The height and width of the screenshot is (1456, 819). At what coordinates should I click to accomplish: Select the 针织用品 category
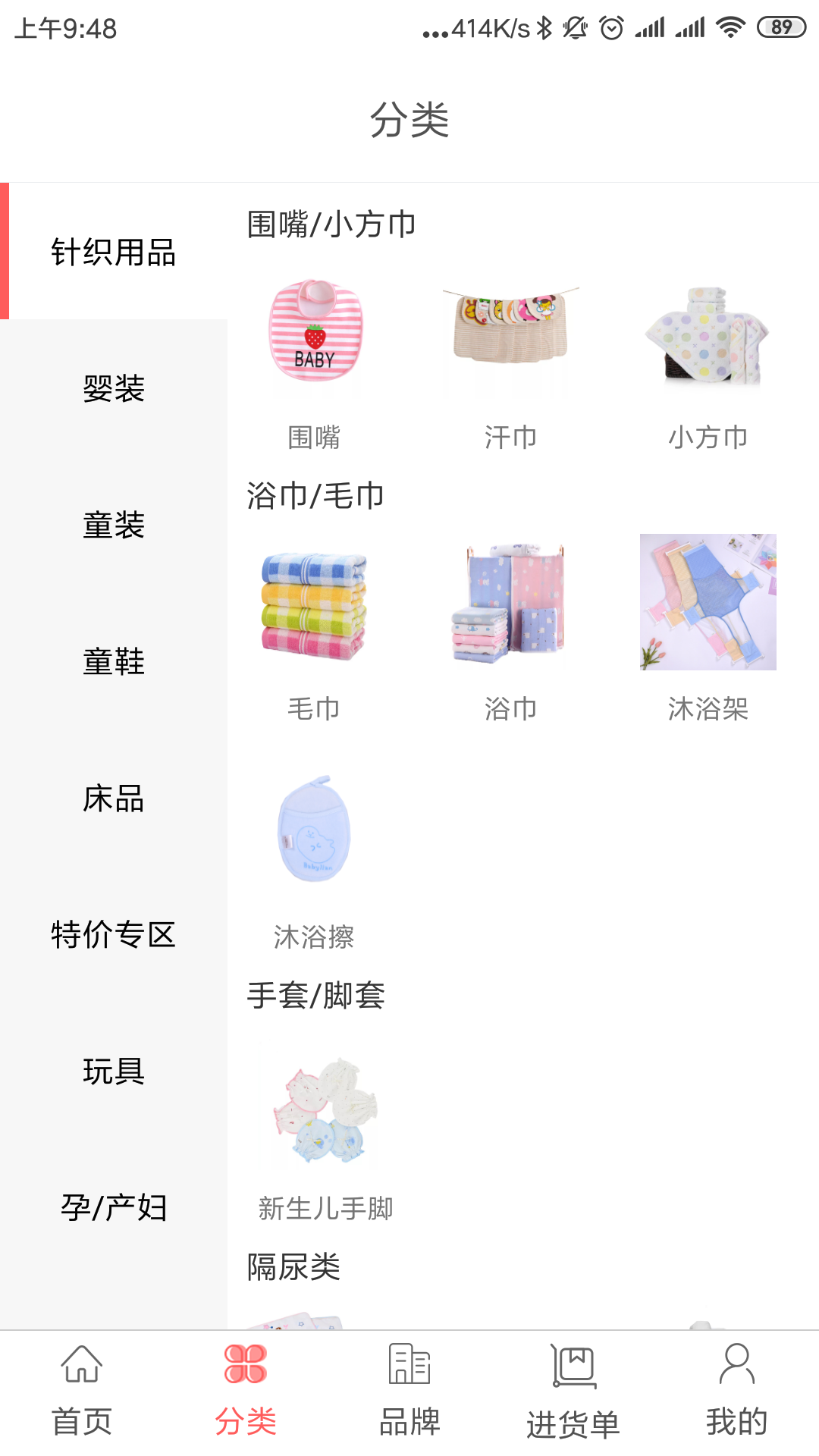tap(114, 252)
